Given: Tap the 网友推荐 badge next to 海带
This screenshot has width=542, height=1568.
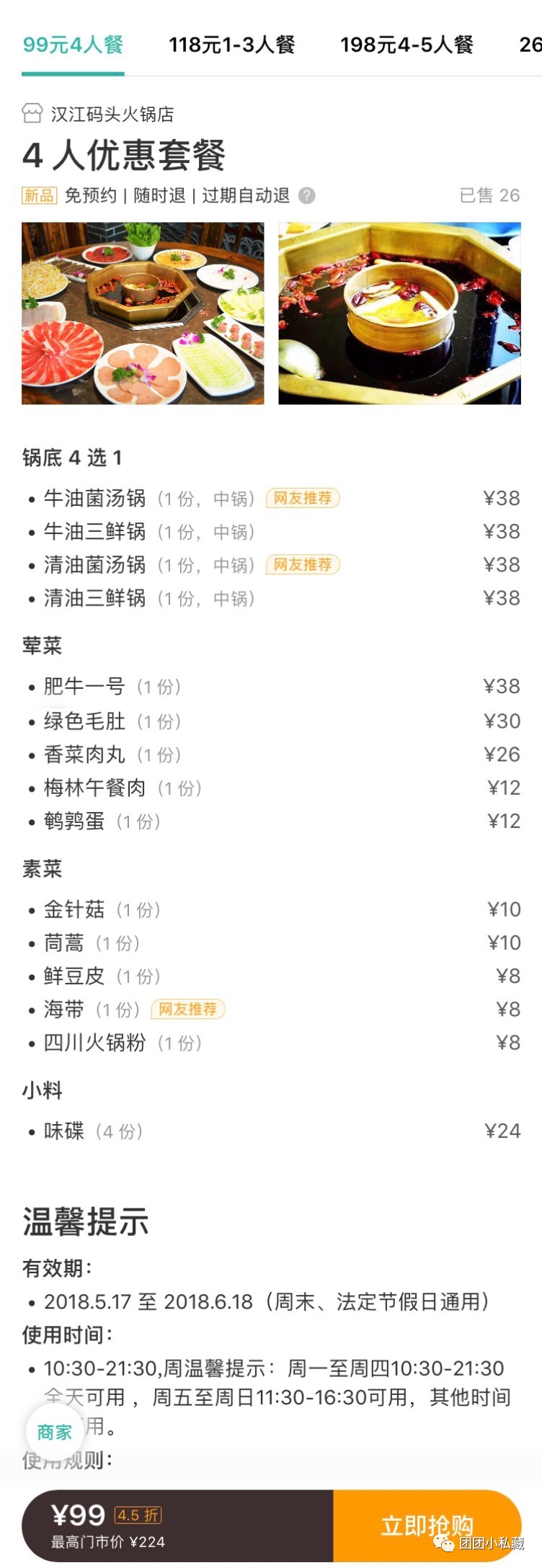Looking at the screenshot, I should pos(189,1010).
